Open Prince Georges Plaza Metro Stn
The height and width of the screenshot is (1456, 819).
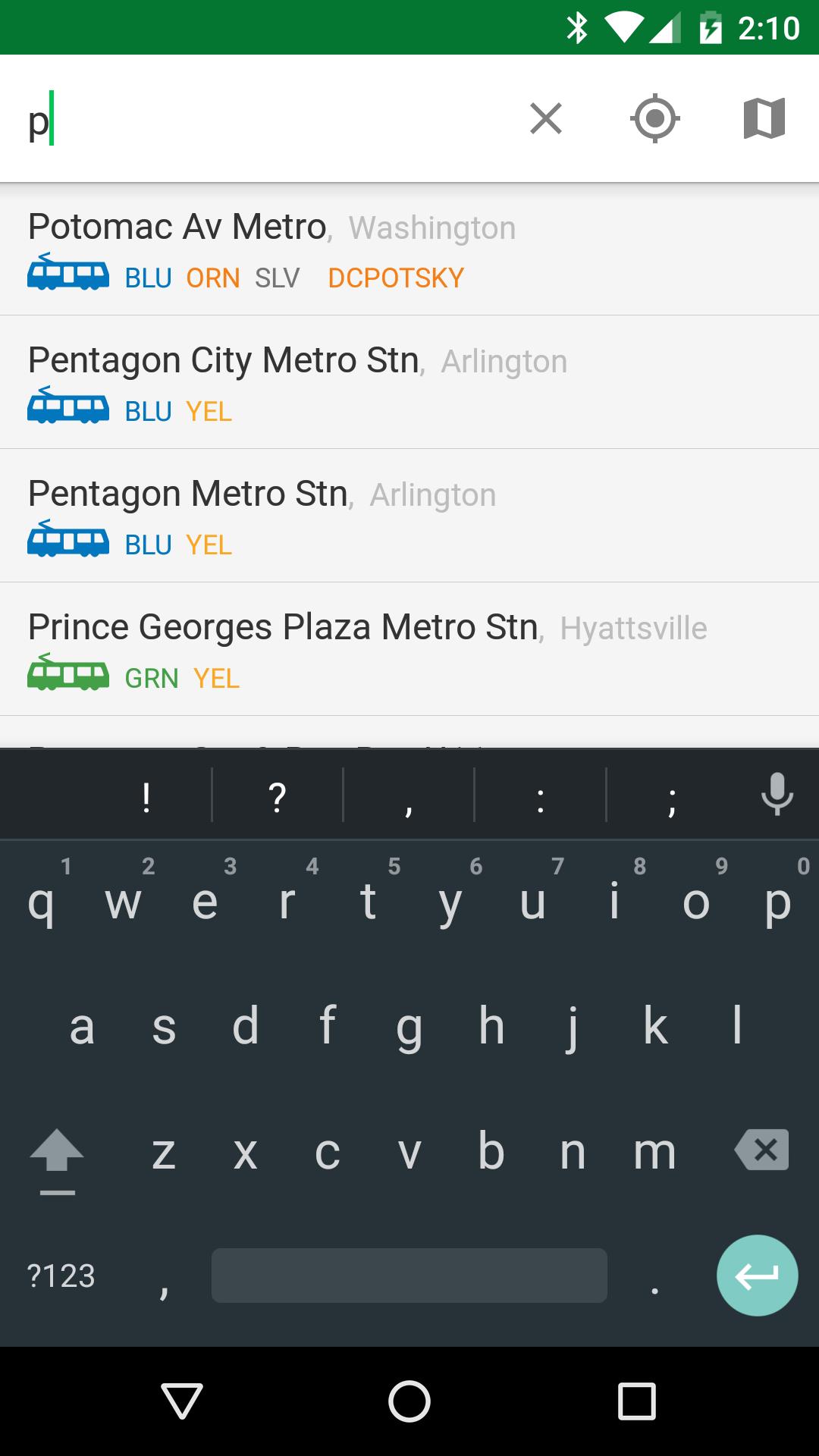(x=409, y=649)
